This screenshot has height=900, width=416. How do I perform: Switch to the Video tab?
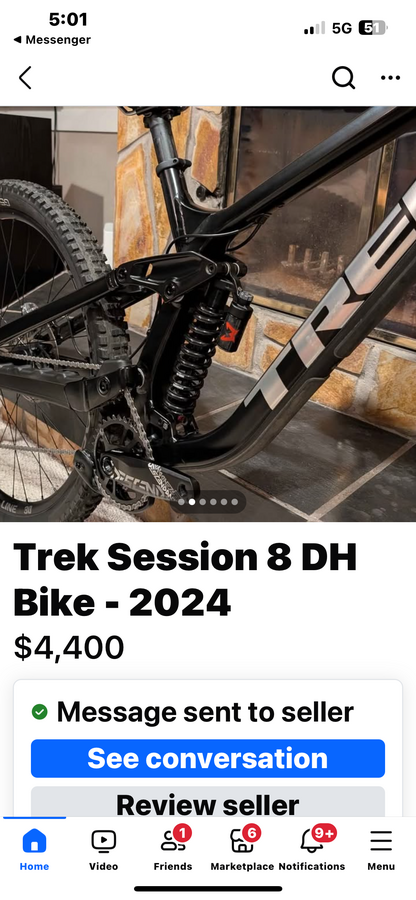103,849
